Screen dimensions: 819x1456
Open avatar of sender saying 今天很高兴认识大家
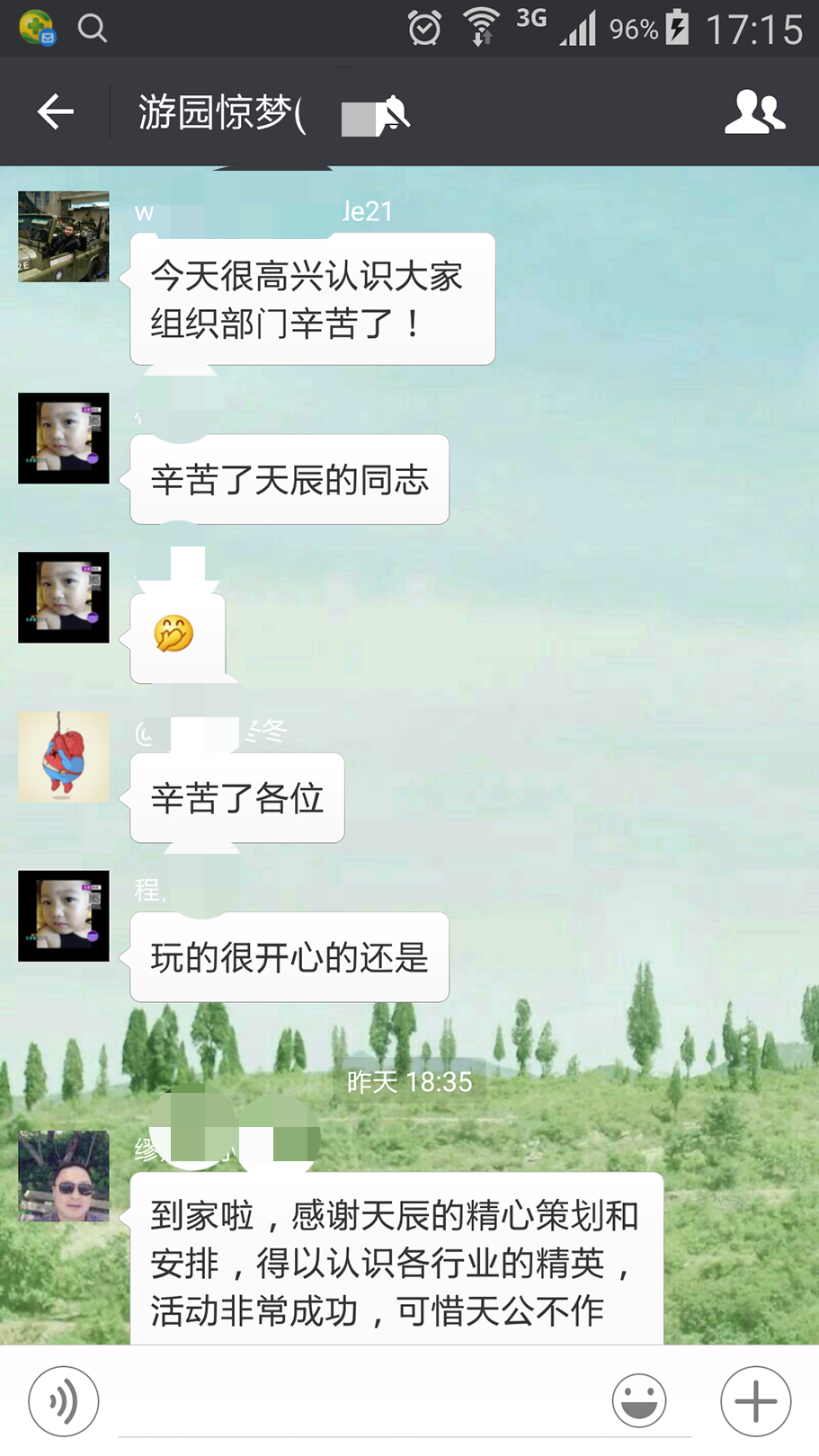(x=64, y=237)
